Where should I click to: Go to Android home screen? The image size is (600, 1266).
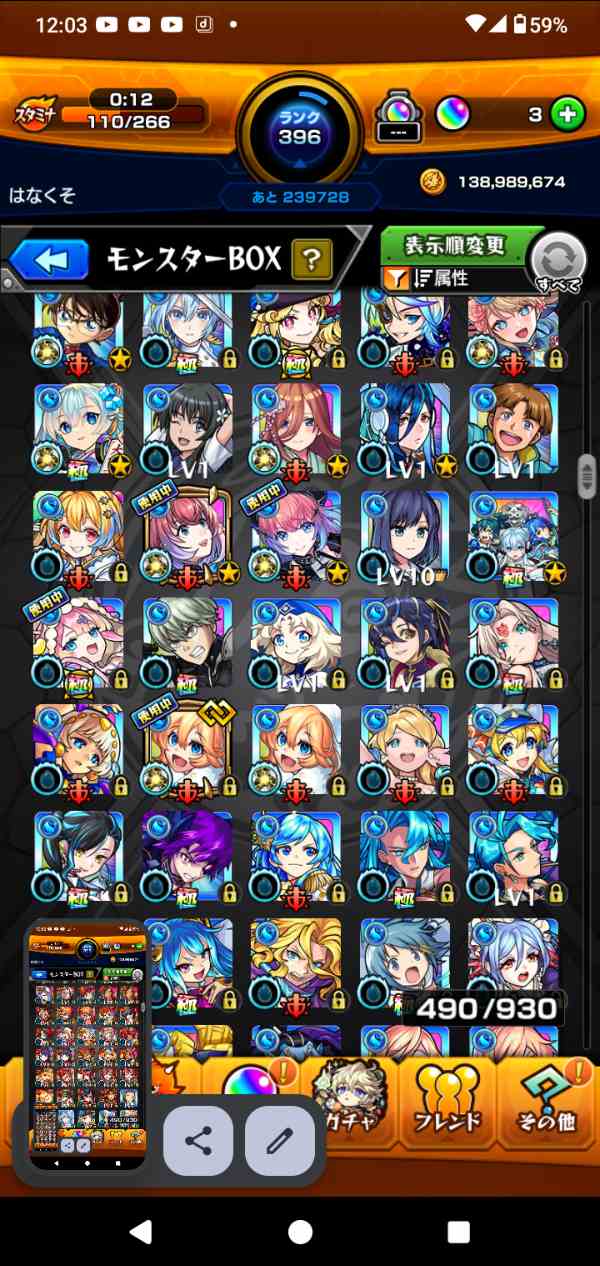click(x=300, y=1231)
